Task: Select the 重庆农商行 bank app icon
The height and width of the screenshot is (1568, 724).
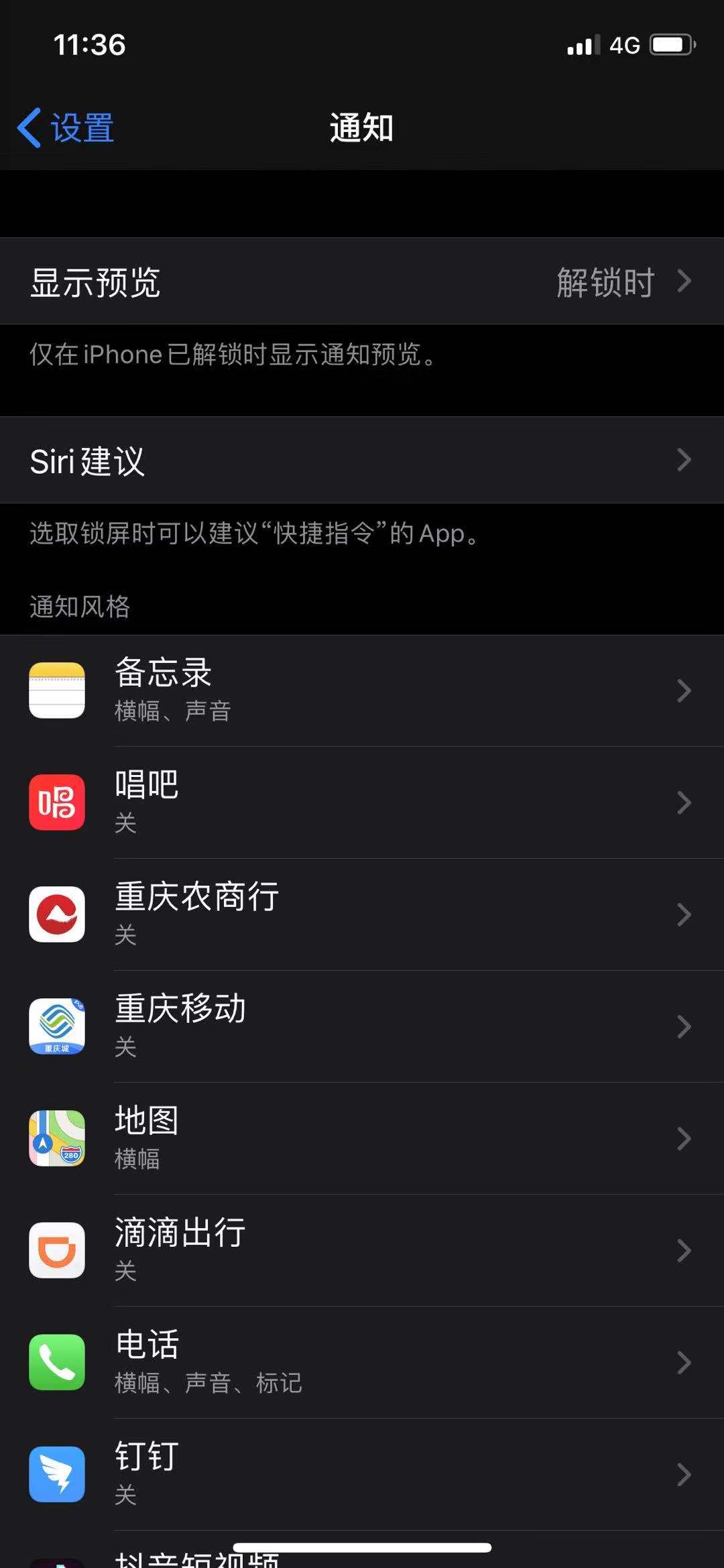Action: coord(57,915)
